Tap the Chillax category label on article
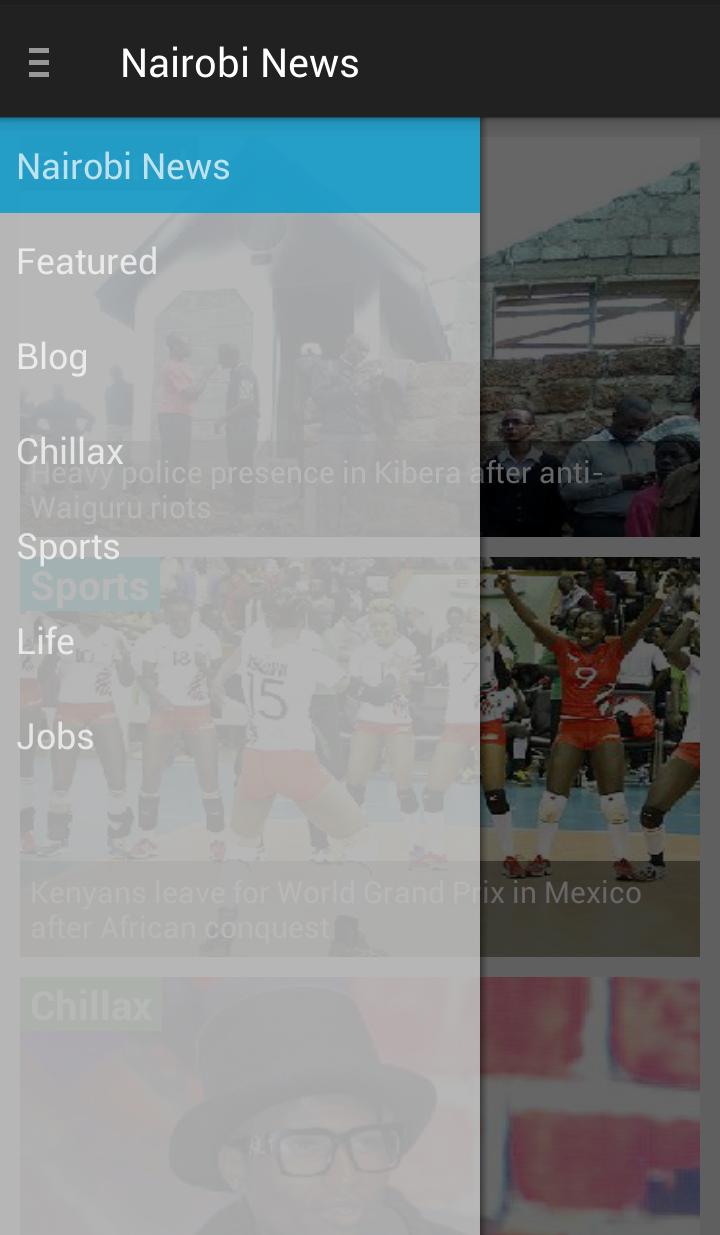 (x=91, y=1006)
